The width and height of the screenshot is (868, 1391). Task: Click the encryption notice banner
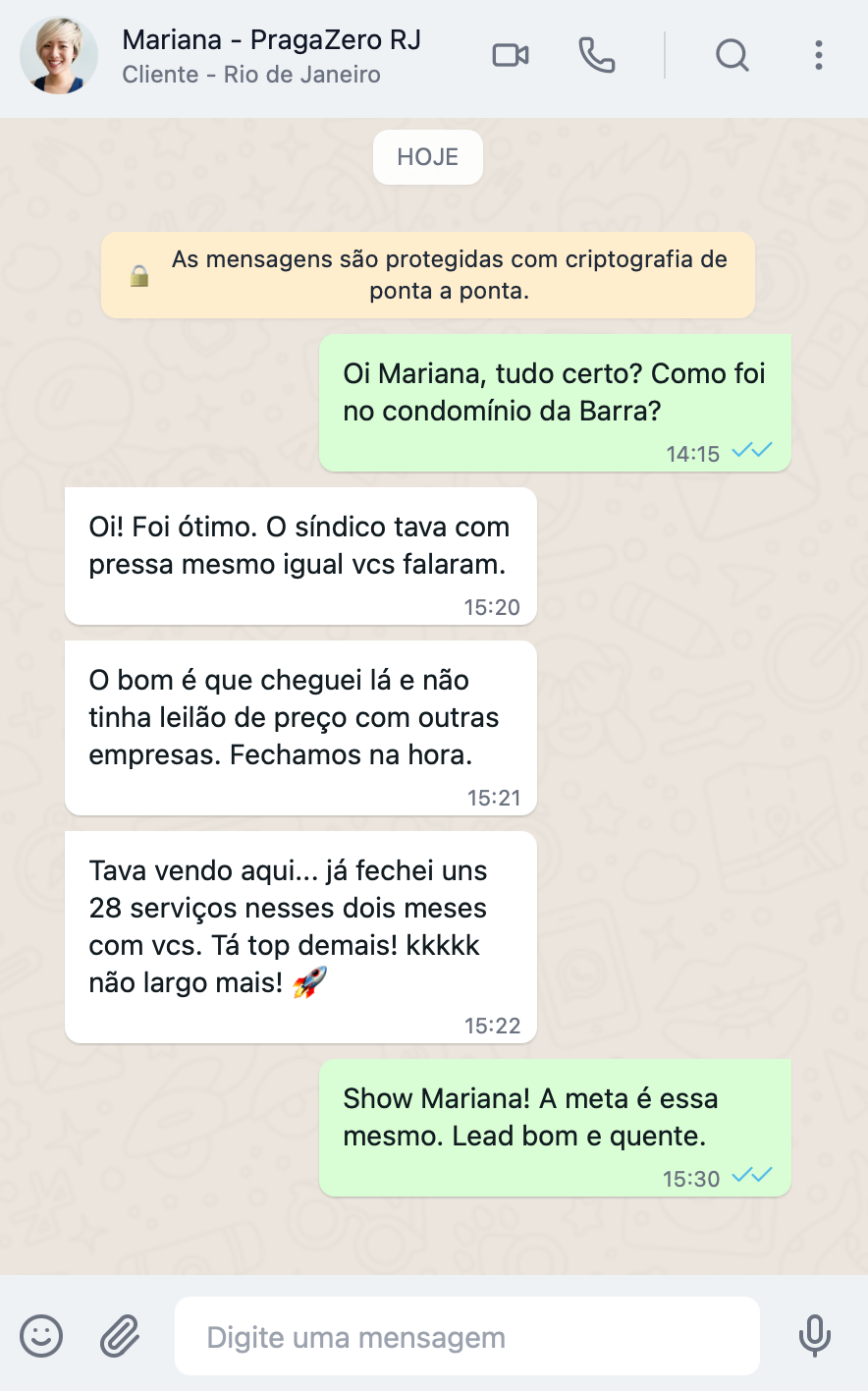pos(427,275)
